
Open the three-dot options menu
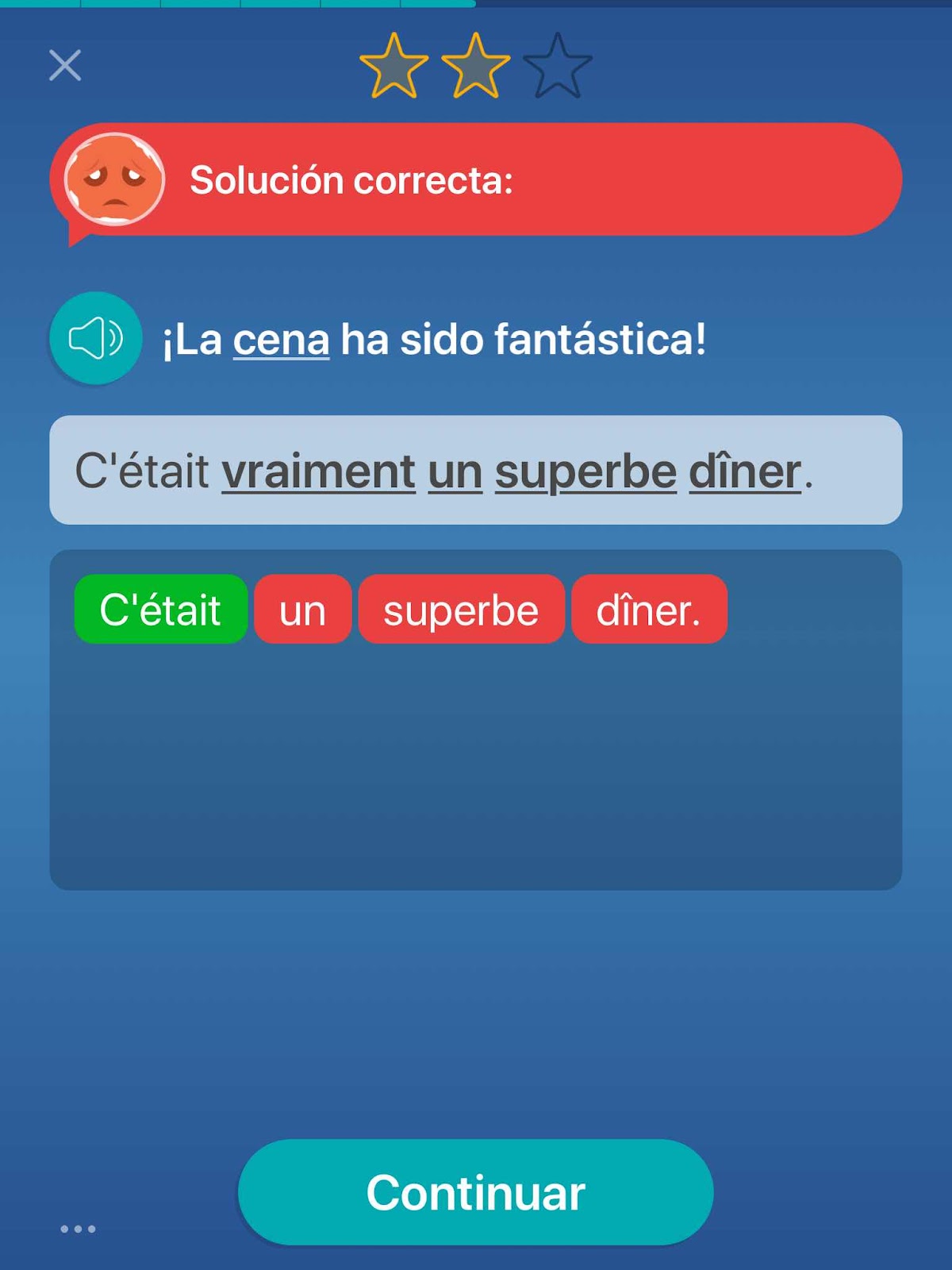(78, 1229)
